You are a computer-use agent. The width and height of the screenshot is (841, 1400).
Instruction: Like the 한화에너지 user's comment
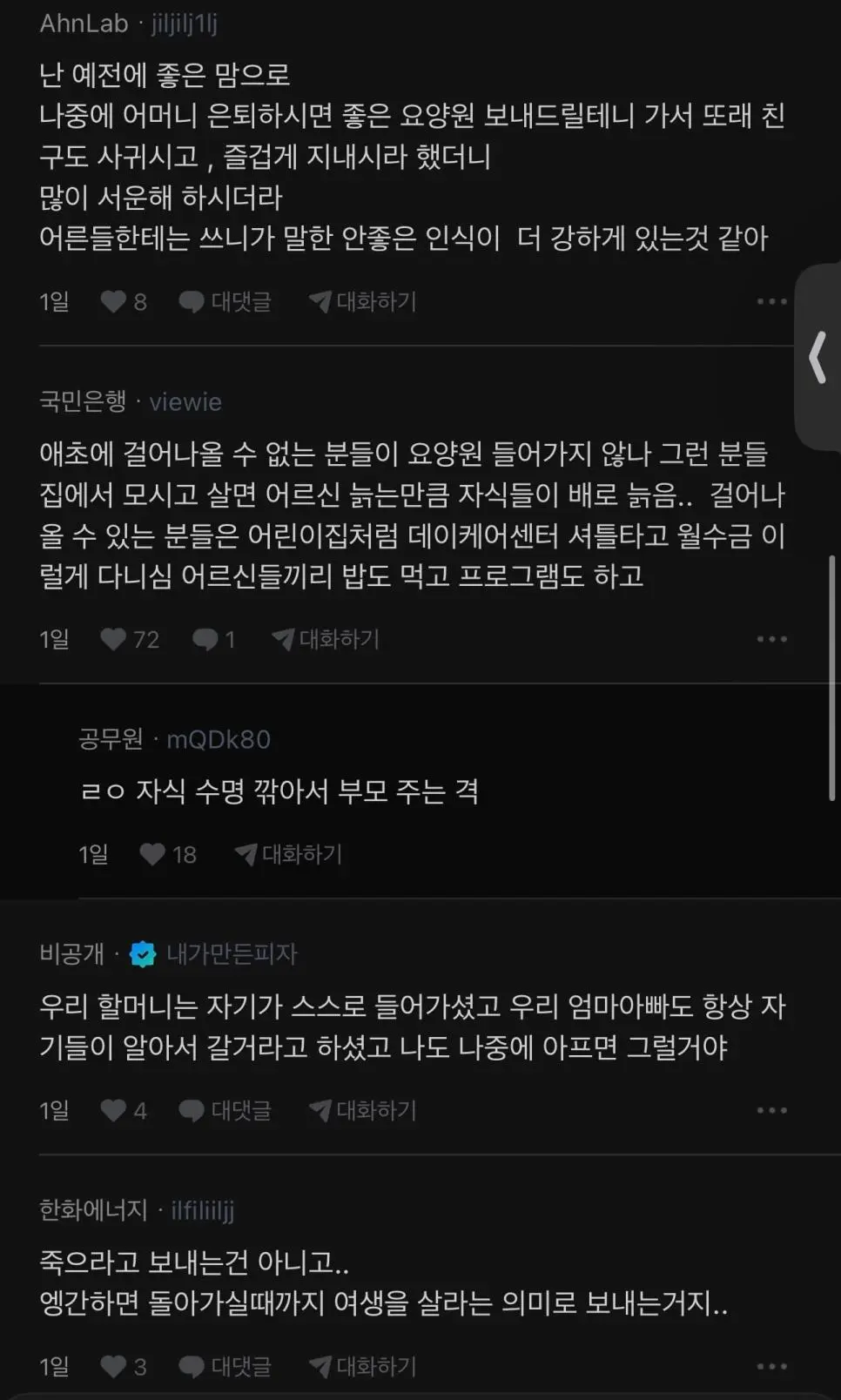click(x=114, y=1366)
